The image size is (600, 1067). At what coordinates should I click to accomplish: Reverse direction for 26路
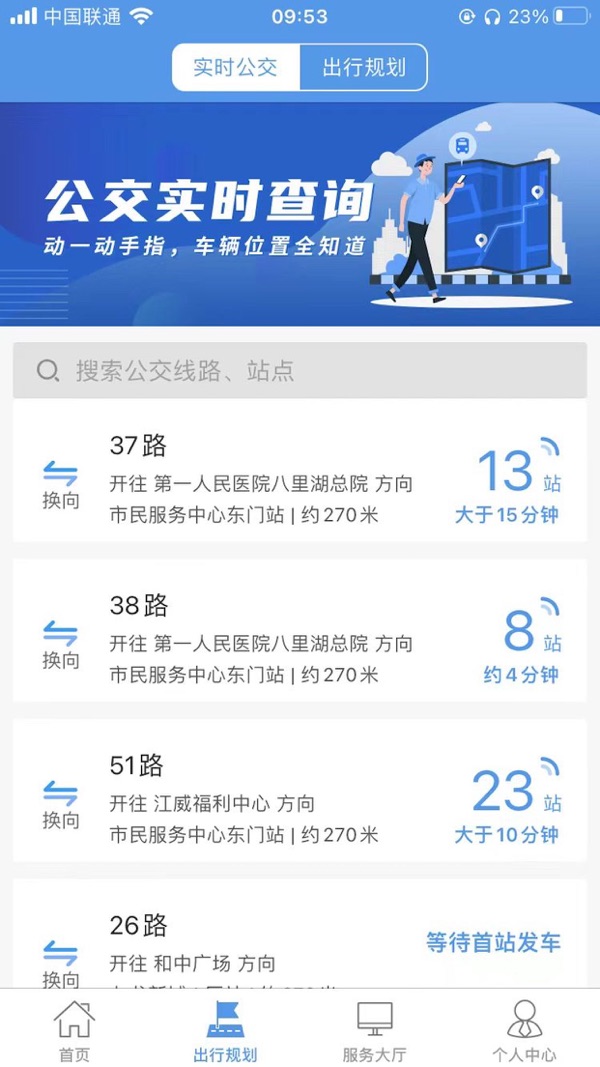[x=61, y=960]
